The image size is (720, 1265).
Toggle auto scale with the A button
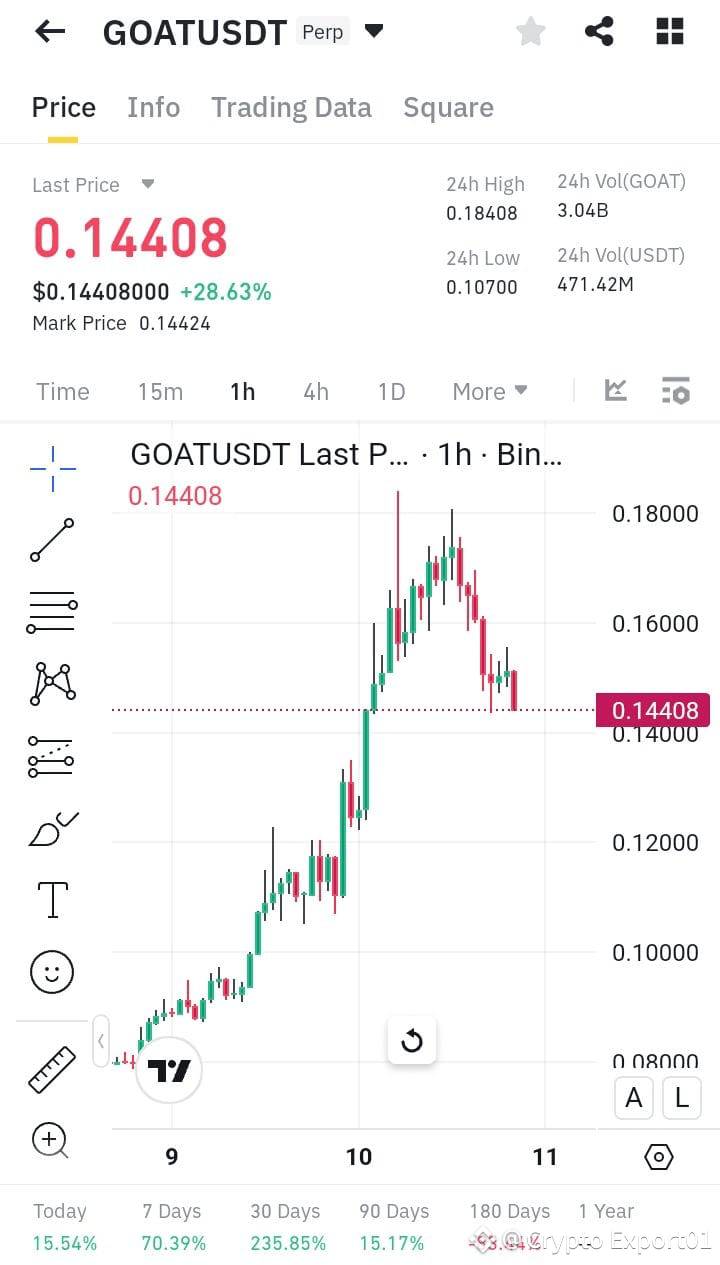[633, 1098]
